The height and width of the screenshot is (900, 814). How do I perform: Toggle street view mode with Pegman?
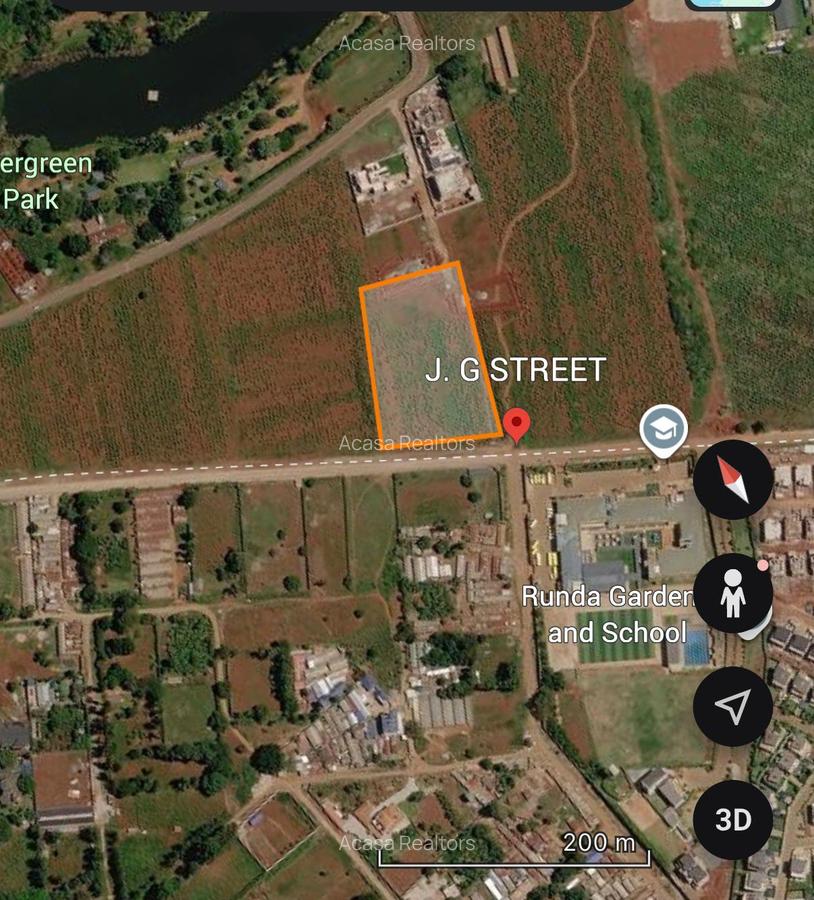(x=735, y=592)
